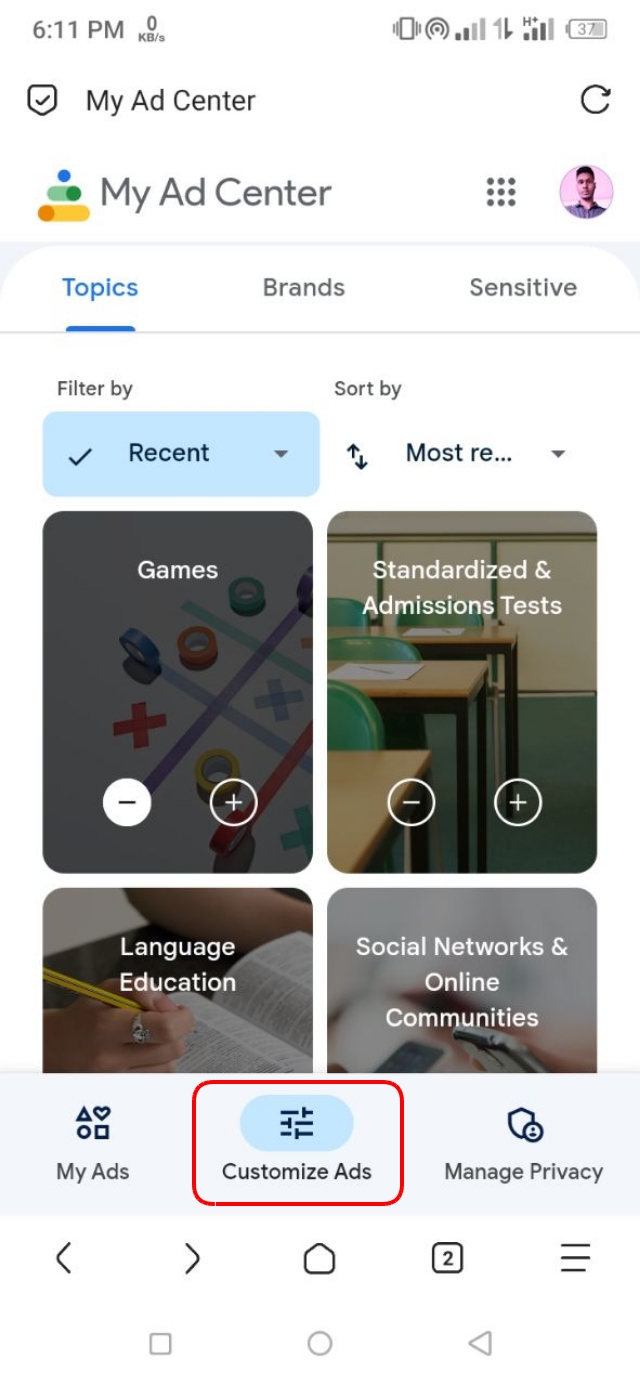The image size is (640, 1386).
Task: Select the Topics tab
Action: (100, 288)
